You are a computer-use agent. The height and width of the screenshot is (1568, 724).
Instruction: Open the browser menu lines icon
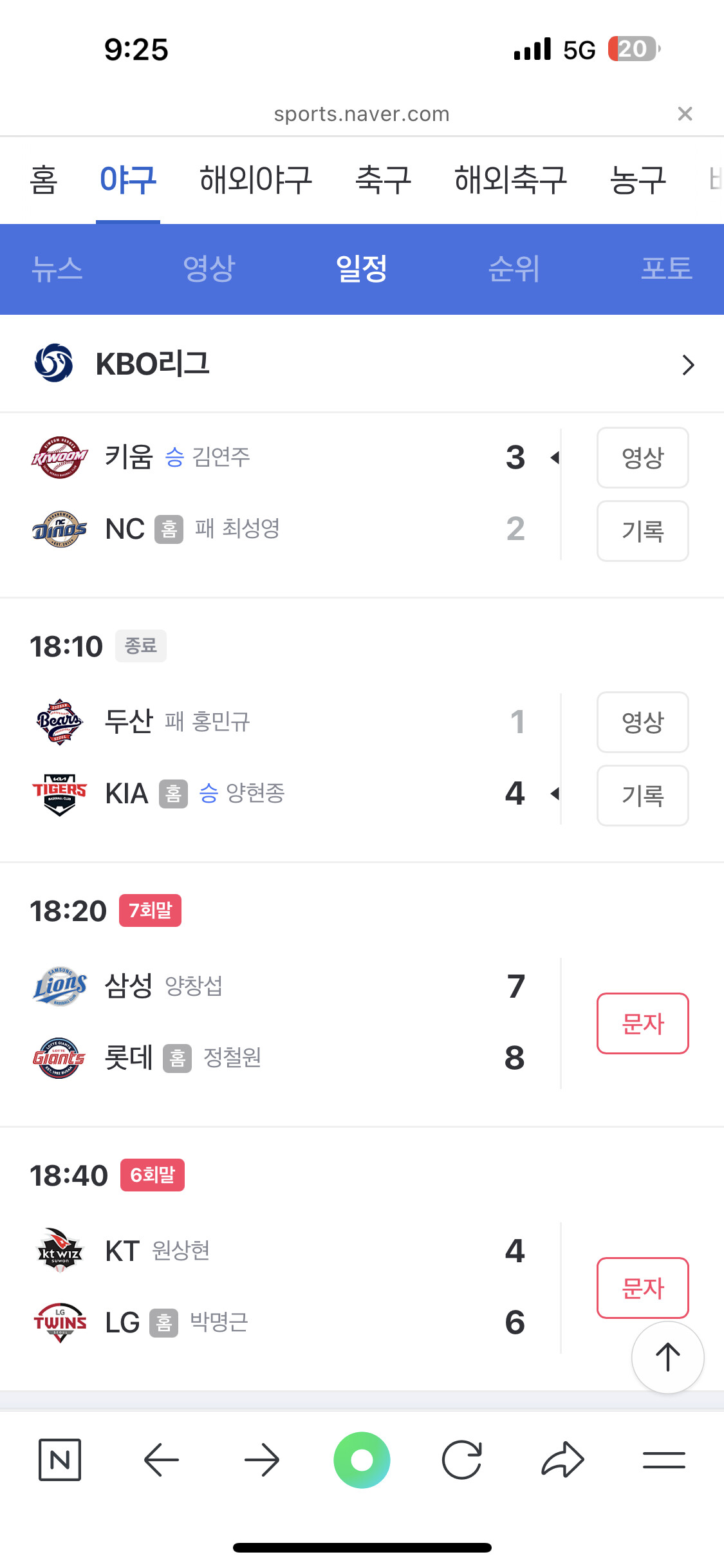[664, 1460]
